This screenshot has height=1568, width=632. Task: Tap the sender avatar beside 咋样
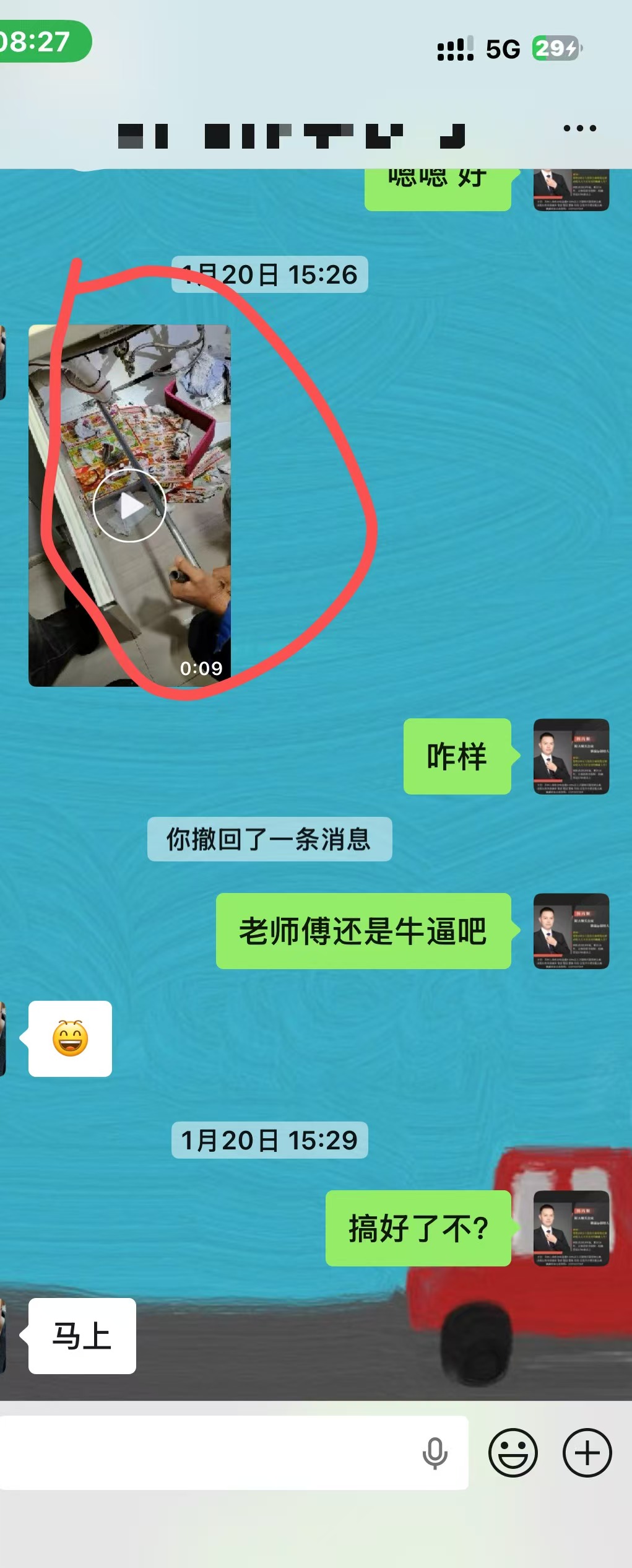pos(571,756)
